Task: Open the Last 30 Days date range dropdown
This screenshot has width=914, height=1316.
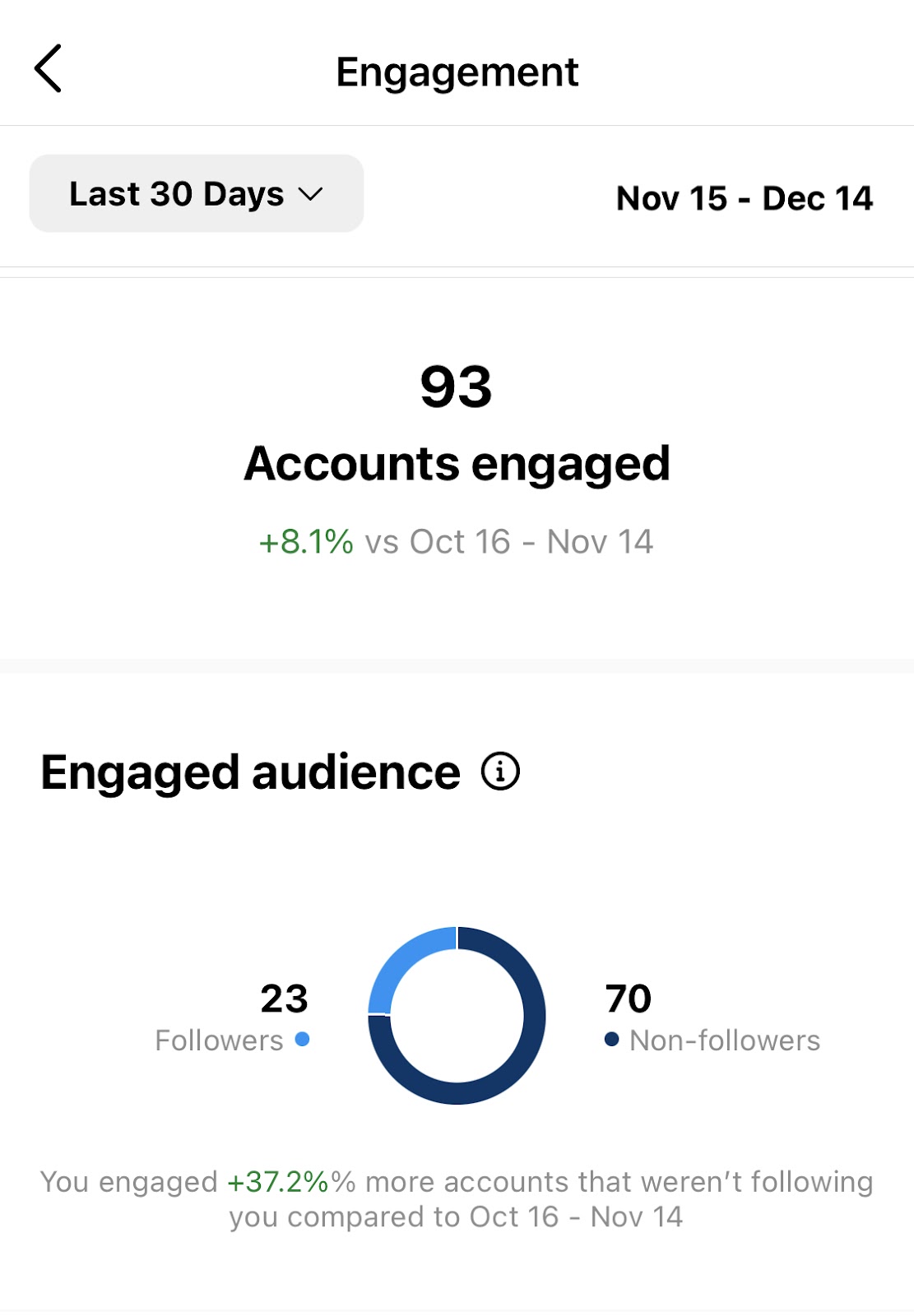Action: point(197,194)
